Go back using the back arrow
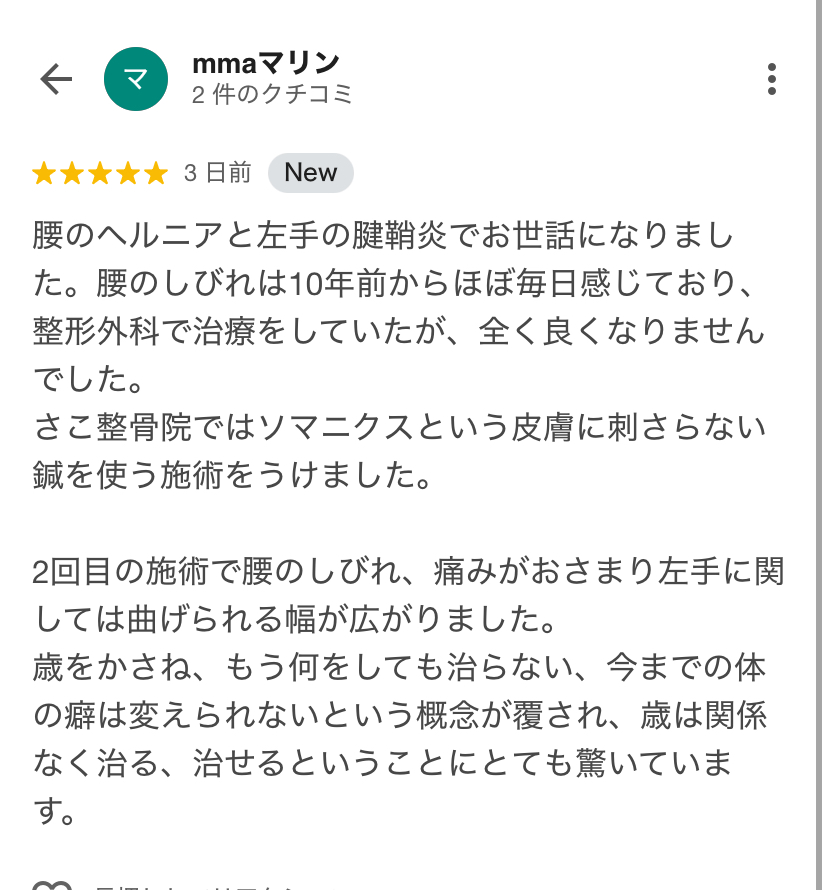 click(x=56, y=79)
